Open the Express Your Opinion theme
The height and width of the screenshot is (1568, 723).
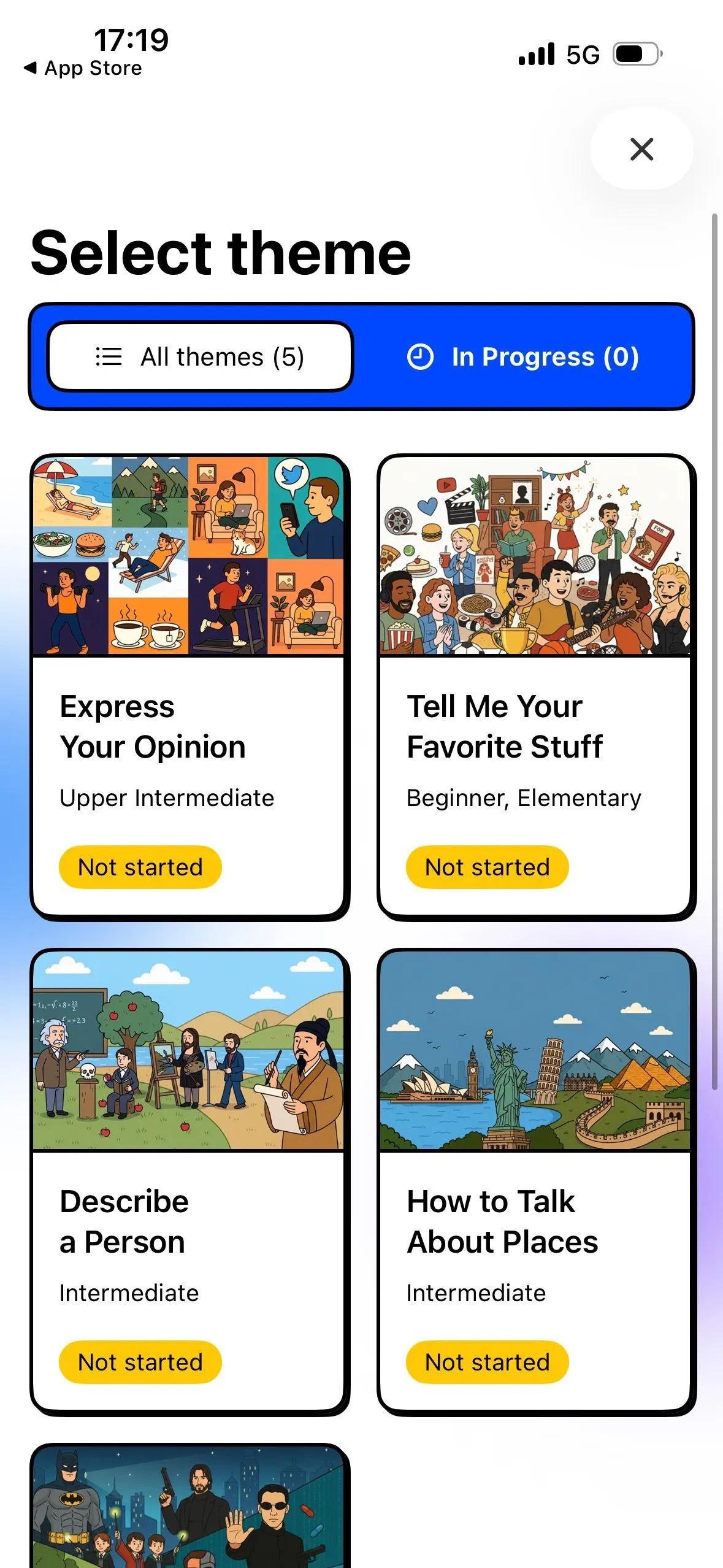[x=189, y=686]
